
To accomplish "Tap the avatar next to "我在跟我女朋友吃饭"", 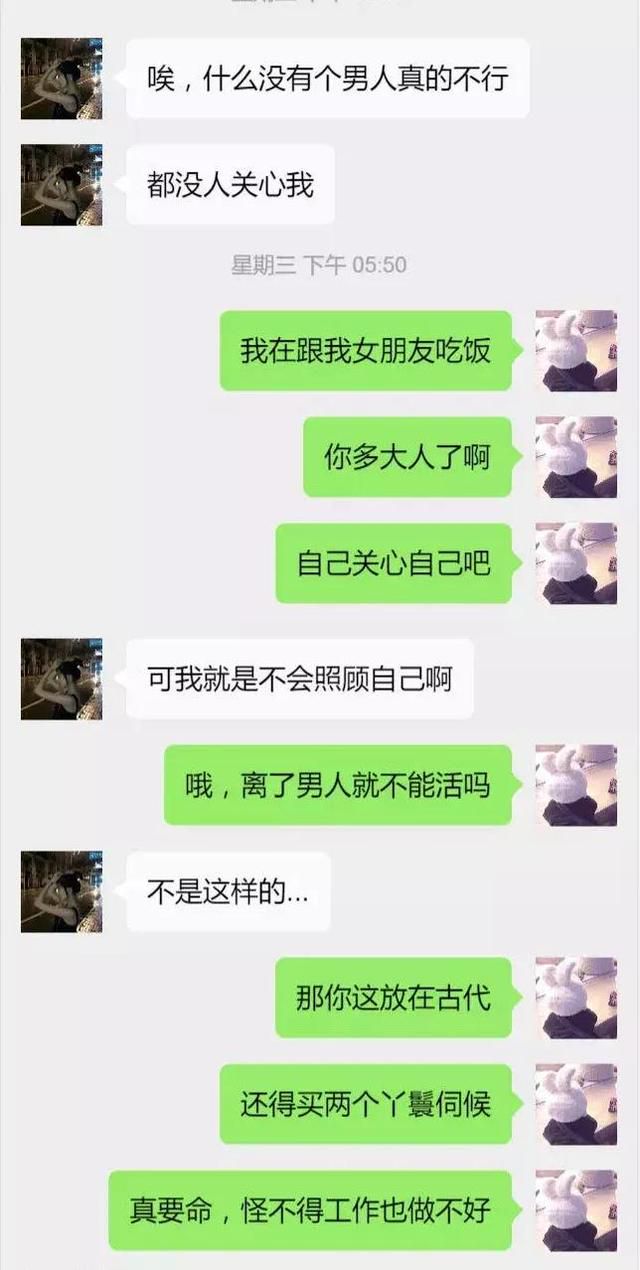I will [x=576, y=350].
